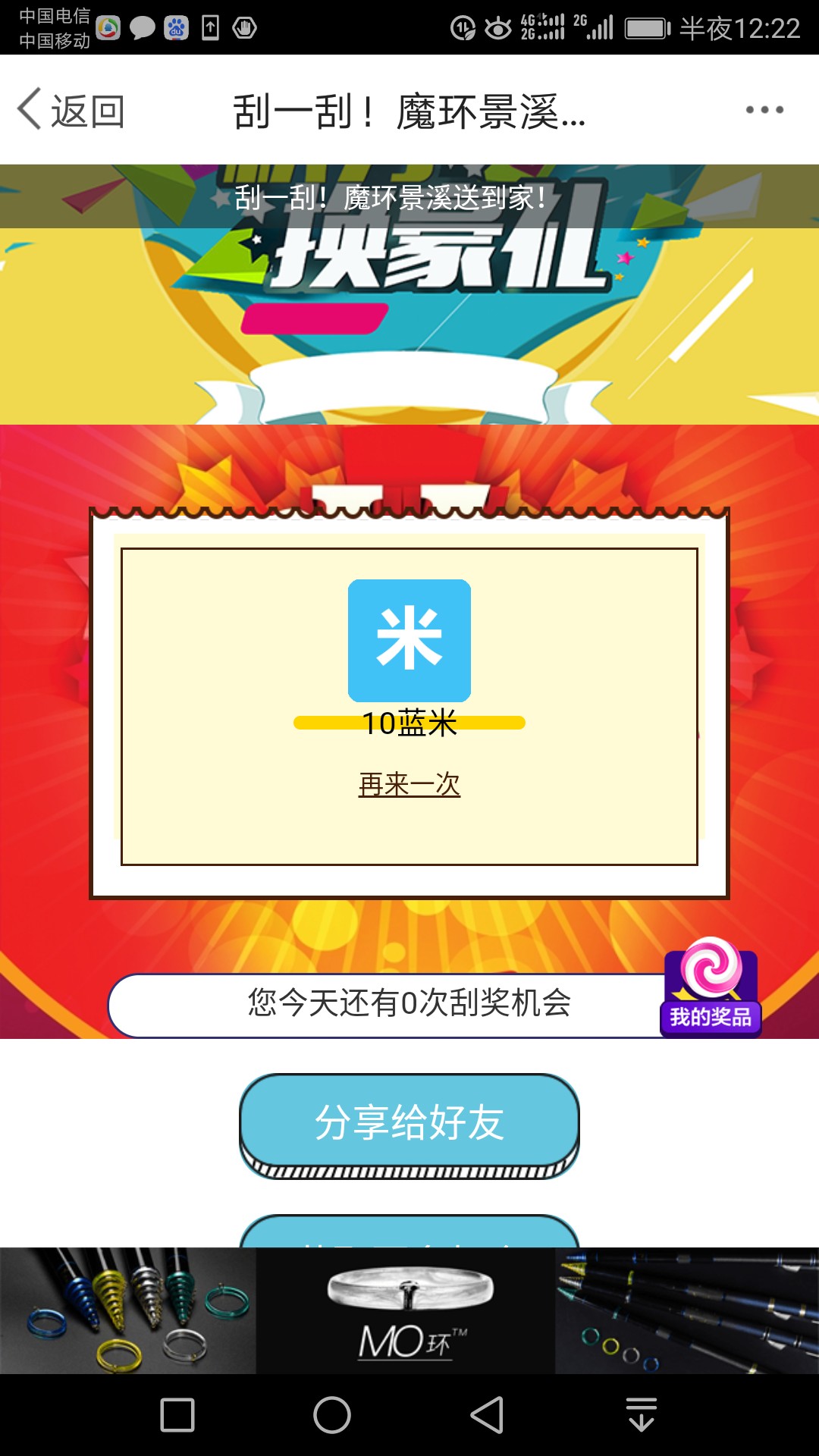Image resolution: width=819 pixels, height=1456 pixels.
Task: Go back using the 返回 button
Action: [x=72, y=111]
